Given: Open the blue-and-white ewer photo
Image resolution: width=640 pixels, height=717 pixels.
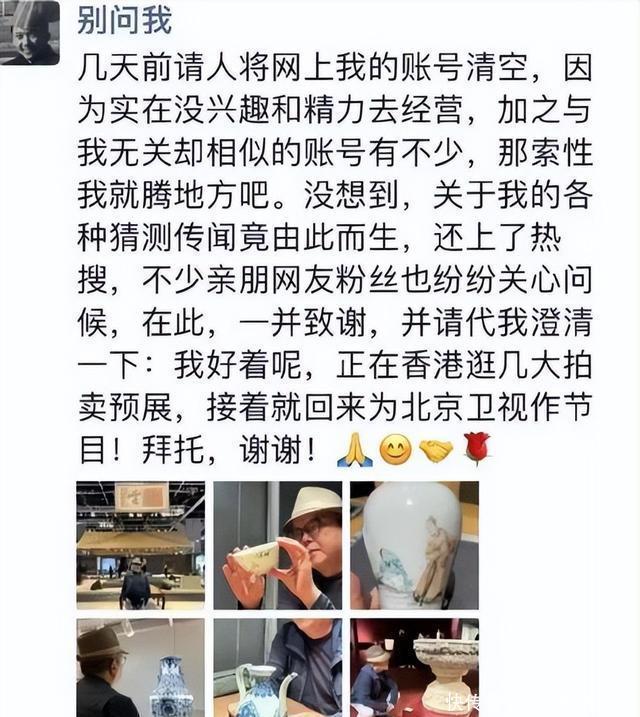Looking at the screenshot, I should click(277, 668).
